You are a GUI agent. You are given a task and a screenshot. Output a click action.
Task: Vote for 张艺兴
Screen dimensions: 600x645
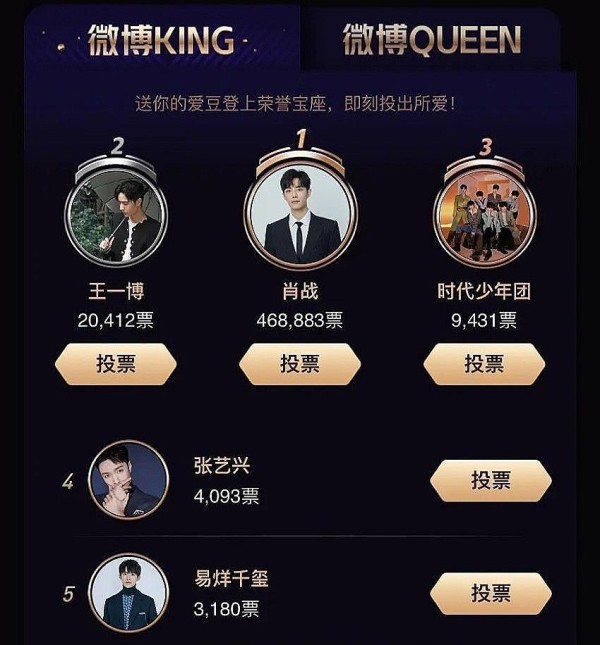[490, 481]
